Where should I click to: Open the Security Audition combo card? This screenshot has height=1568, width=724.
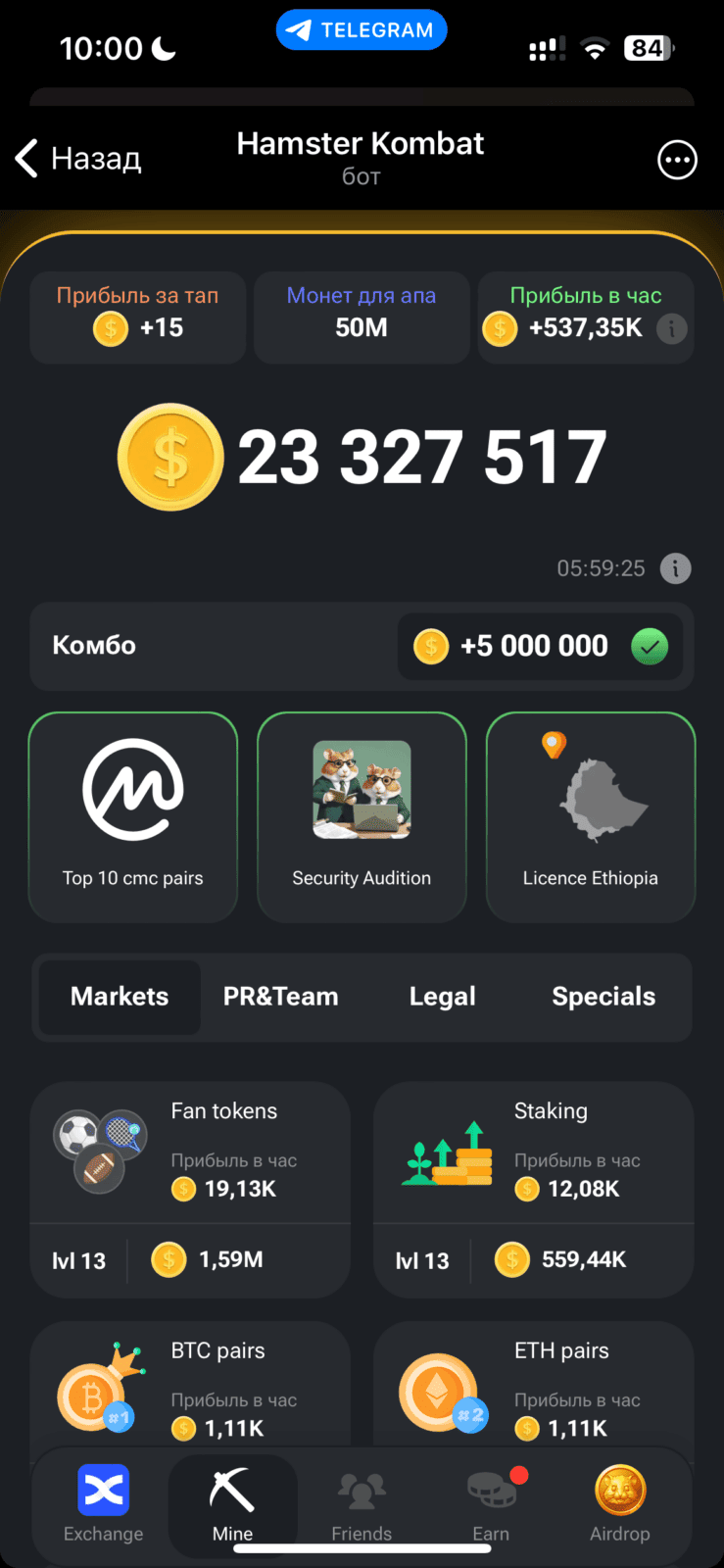click(362, 817)
